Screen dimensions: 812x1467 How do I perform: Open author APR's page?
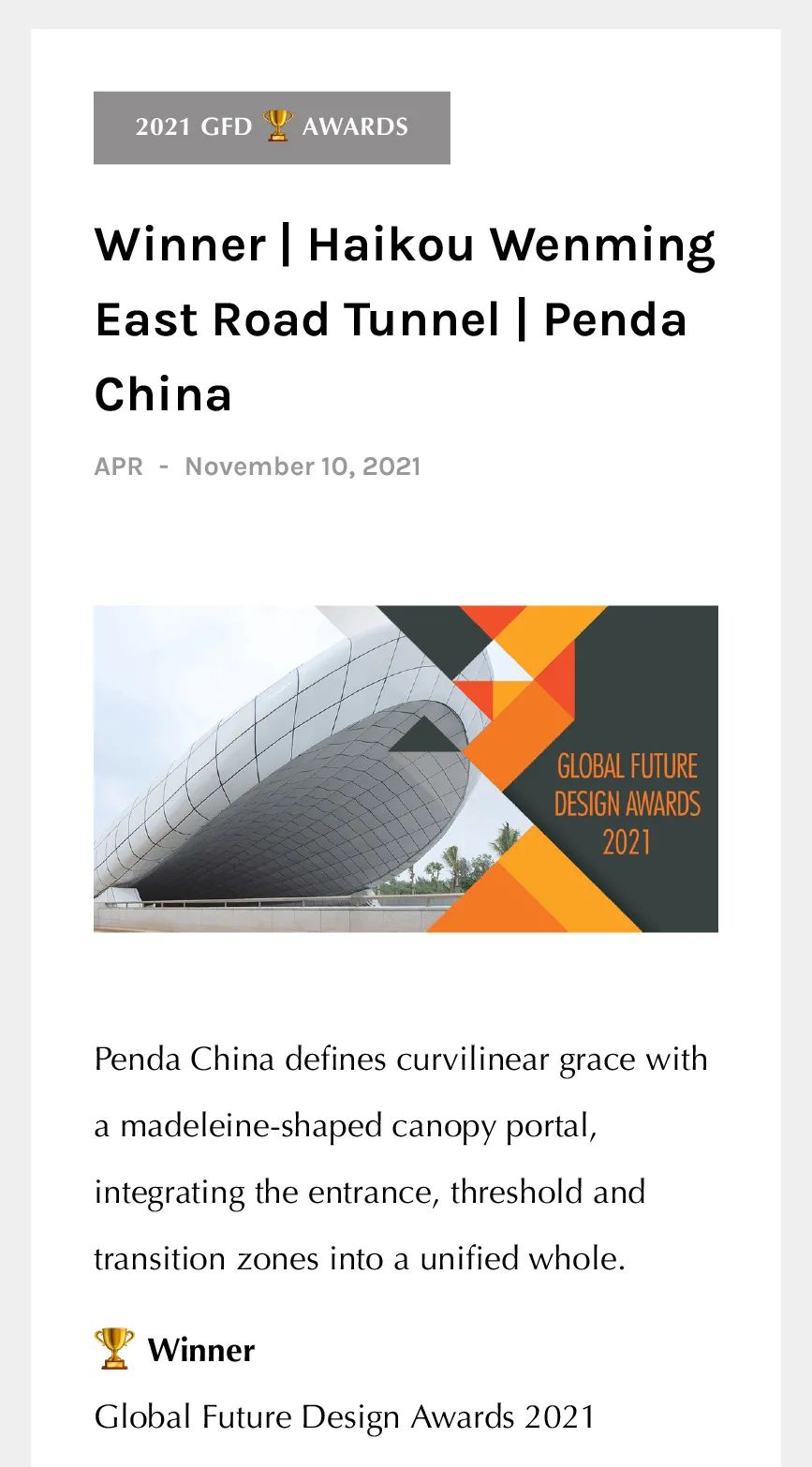pos(119,467)
